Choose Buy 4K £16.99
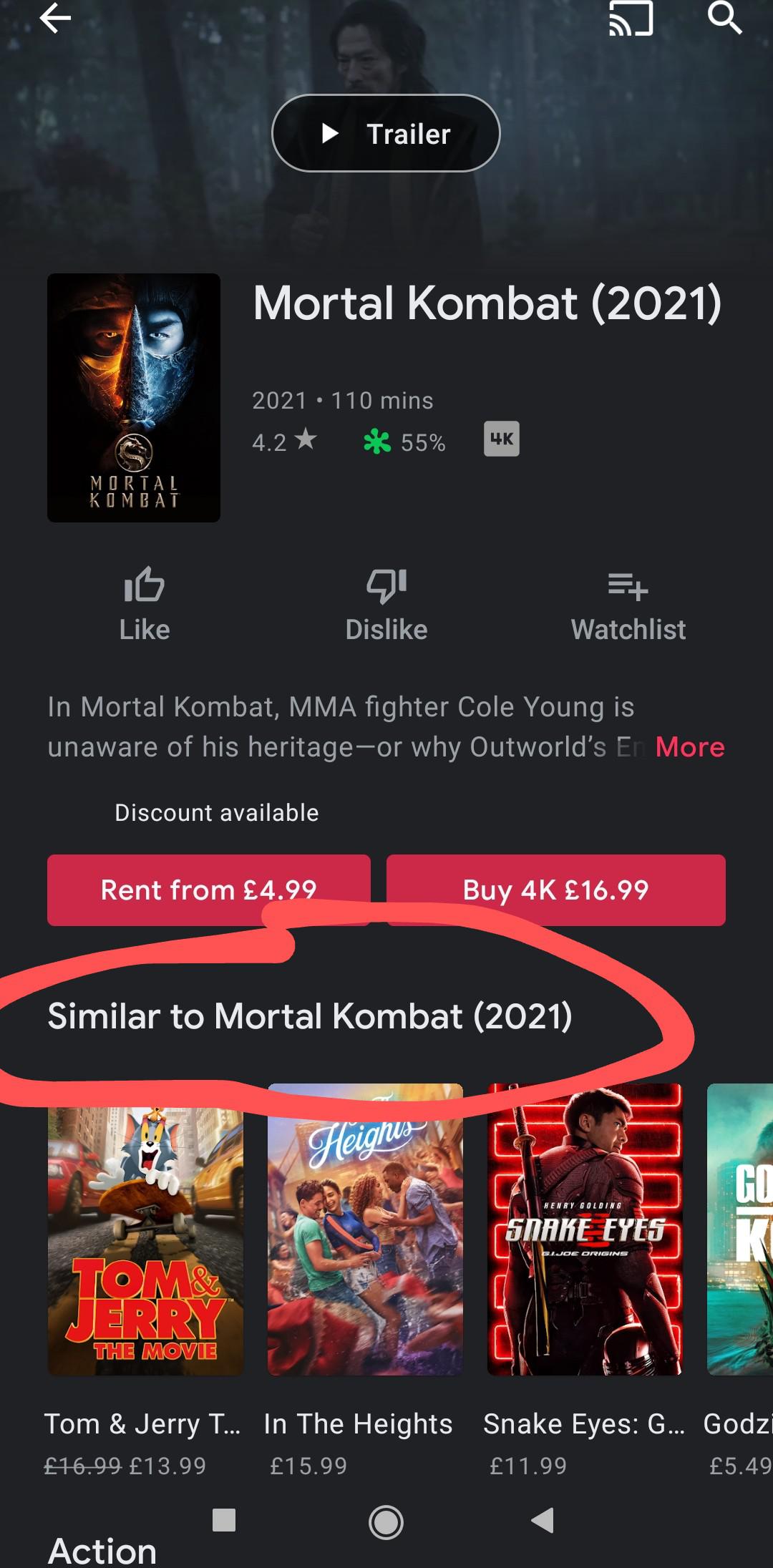 pyautogui.click(x=555, y=890)
